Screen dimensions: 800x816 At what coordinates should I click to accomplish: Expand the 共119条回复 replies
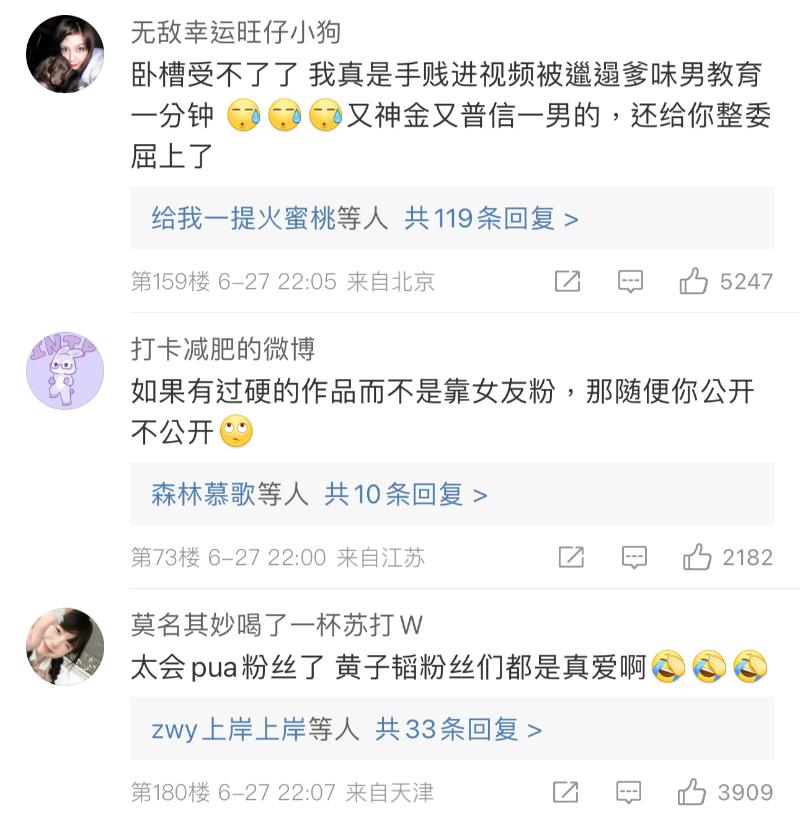click(x=491, y=218)
